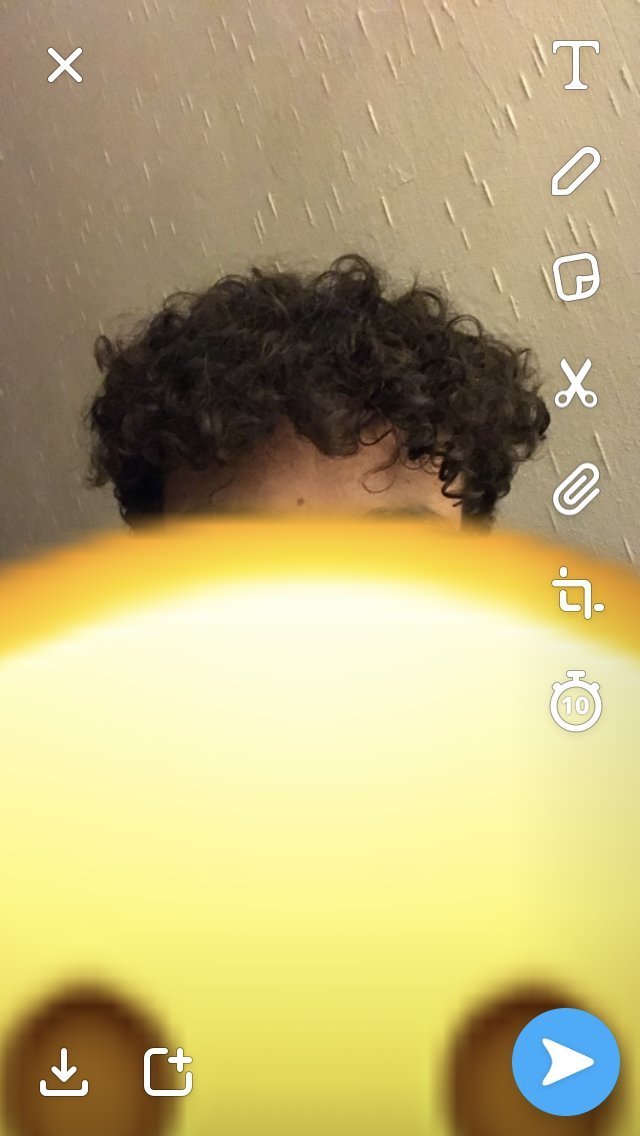Screen dimensions: 640x1136
Task: Open the crop and rotate tool
Action: click(x=577, y=594)
